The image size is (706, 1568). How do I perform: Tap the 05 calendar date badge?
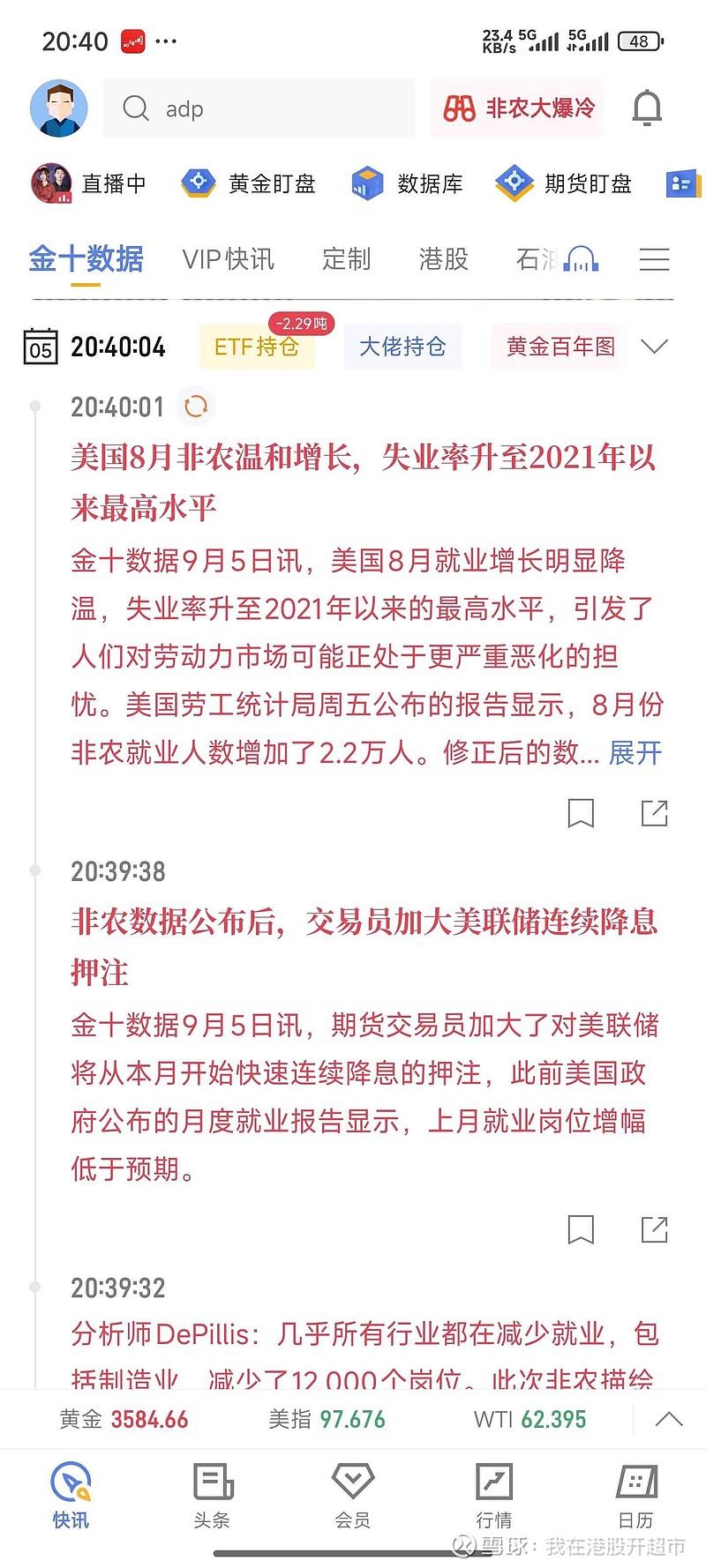[42, 347]
